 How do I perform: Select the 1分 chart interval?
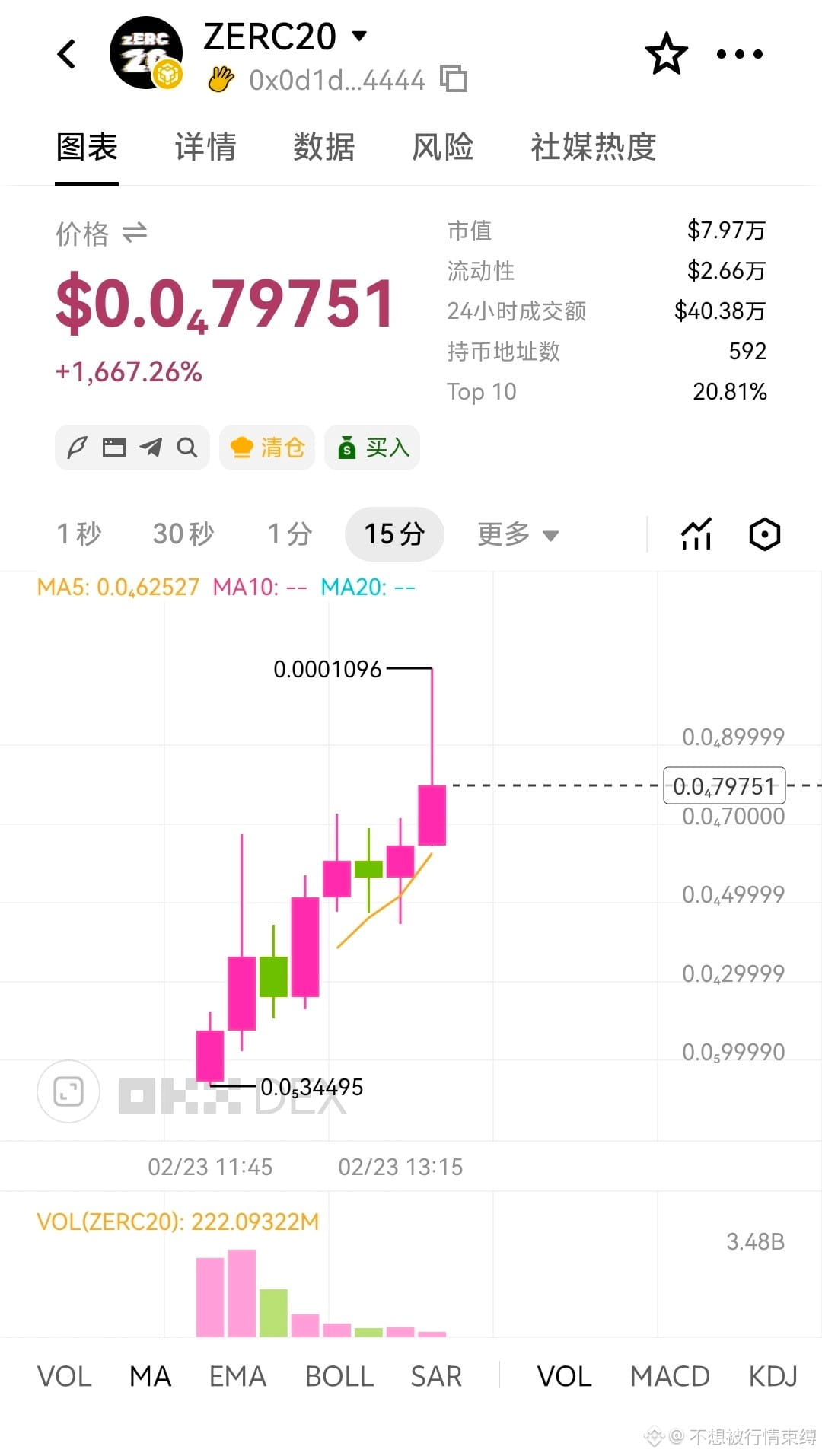point(290,534)
